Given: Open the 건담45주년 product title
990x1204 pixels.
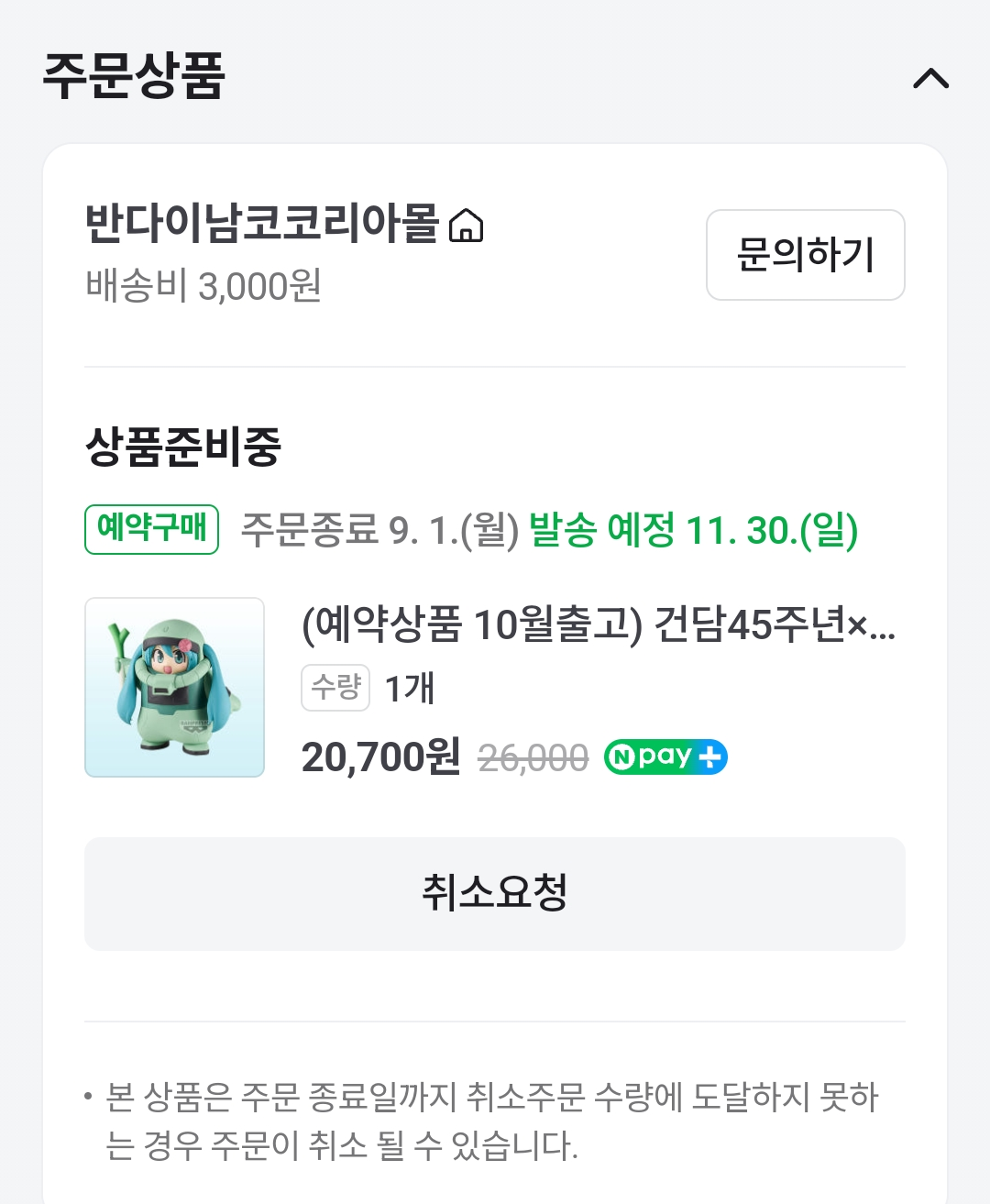Looking at the screenshot, I should coord(598,625).
